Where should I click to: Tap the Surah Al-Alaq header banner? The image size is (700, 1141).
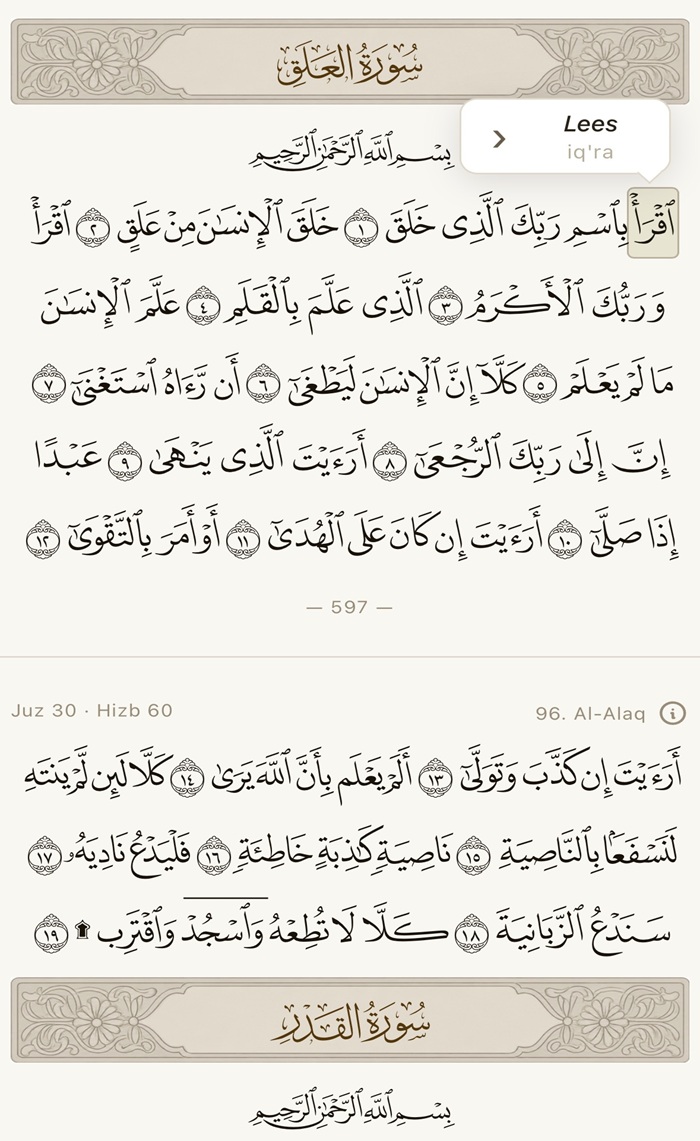coord(350,63)
